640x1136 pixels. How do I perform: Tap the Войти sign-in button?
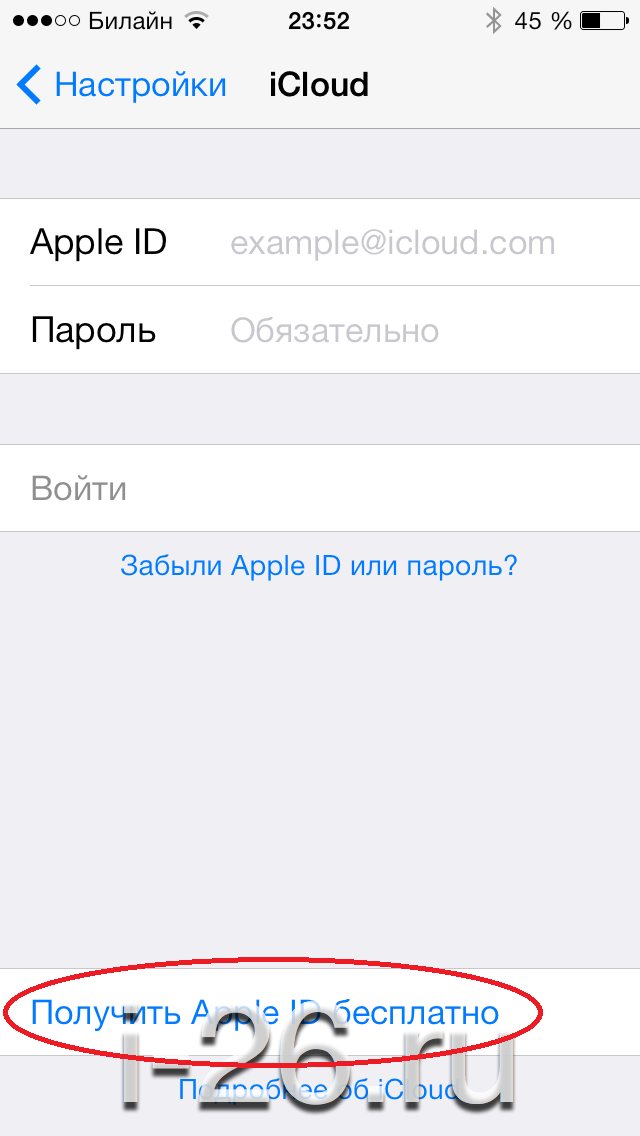pyautogui.click(x=80, y=489)
